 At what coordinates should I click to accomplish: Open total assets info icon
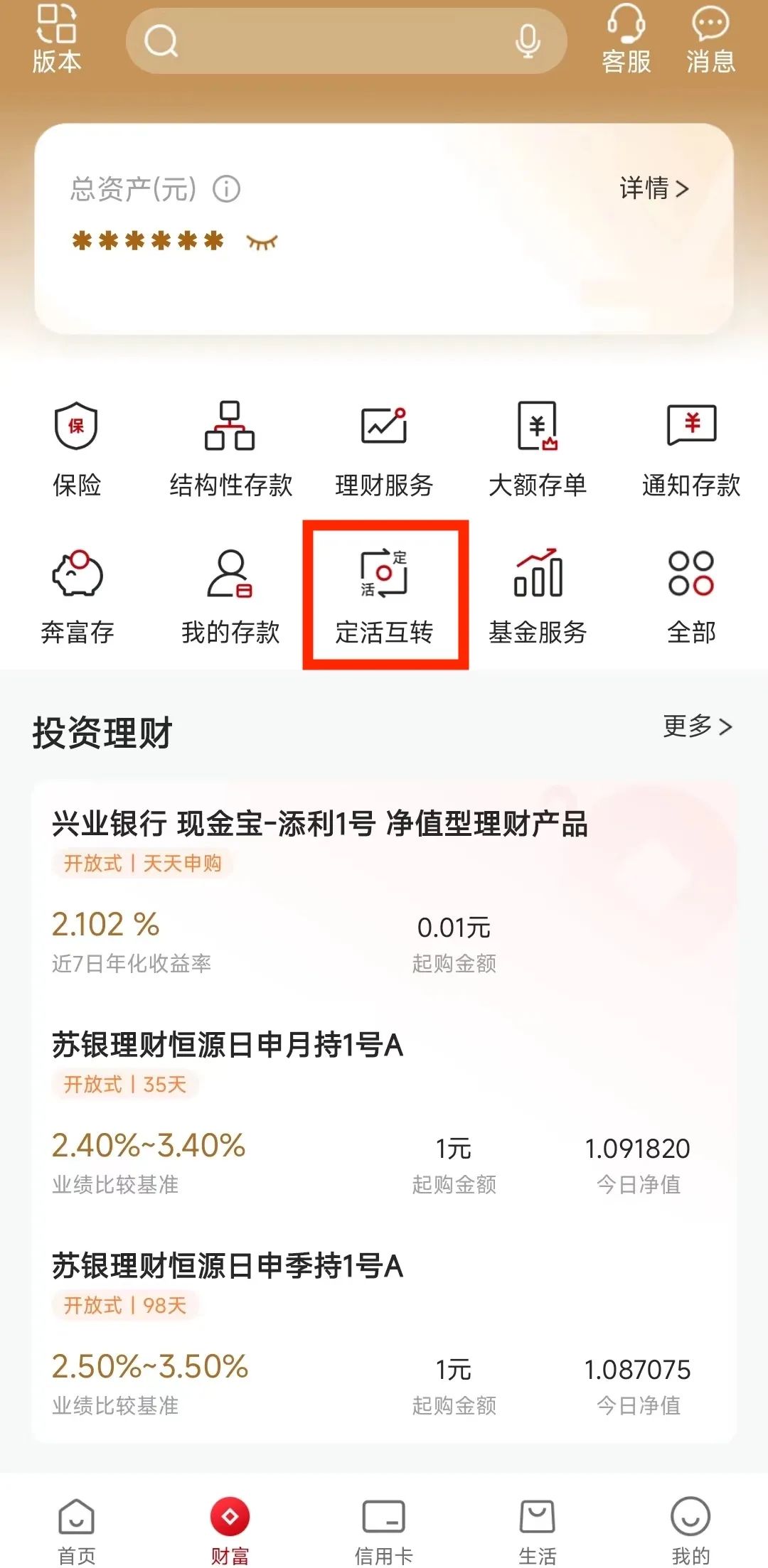pyautogui.click(x=227, y=189)
